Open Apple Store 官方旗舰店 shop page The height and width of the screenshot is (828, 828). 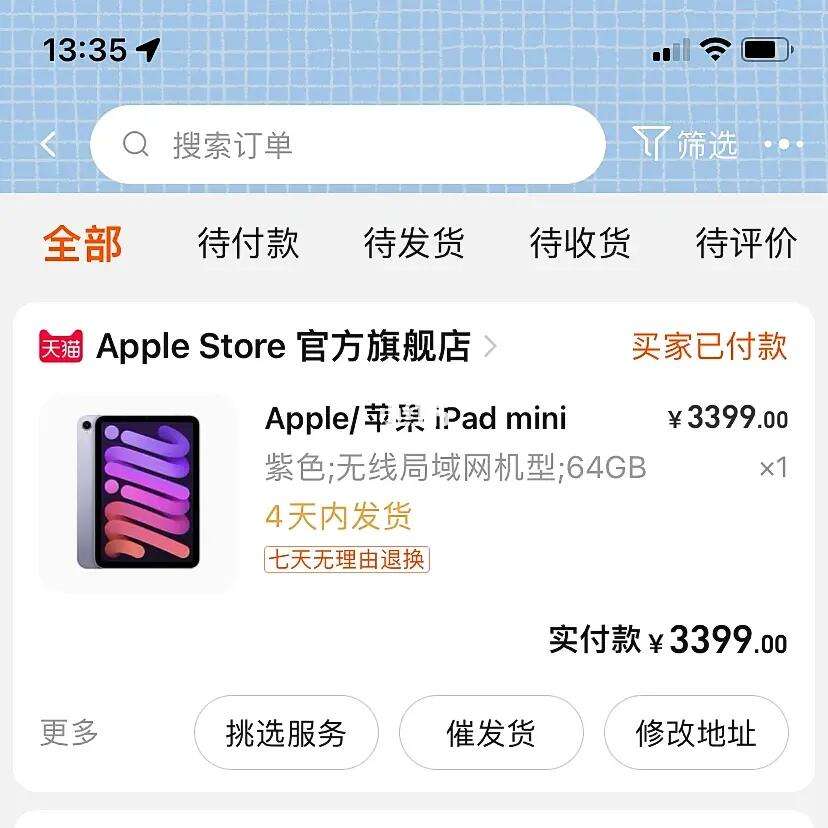[283, 347]
